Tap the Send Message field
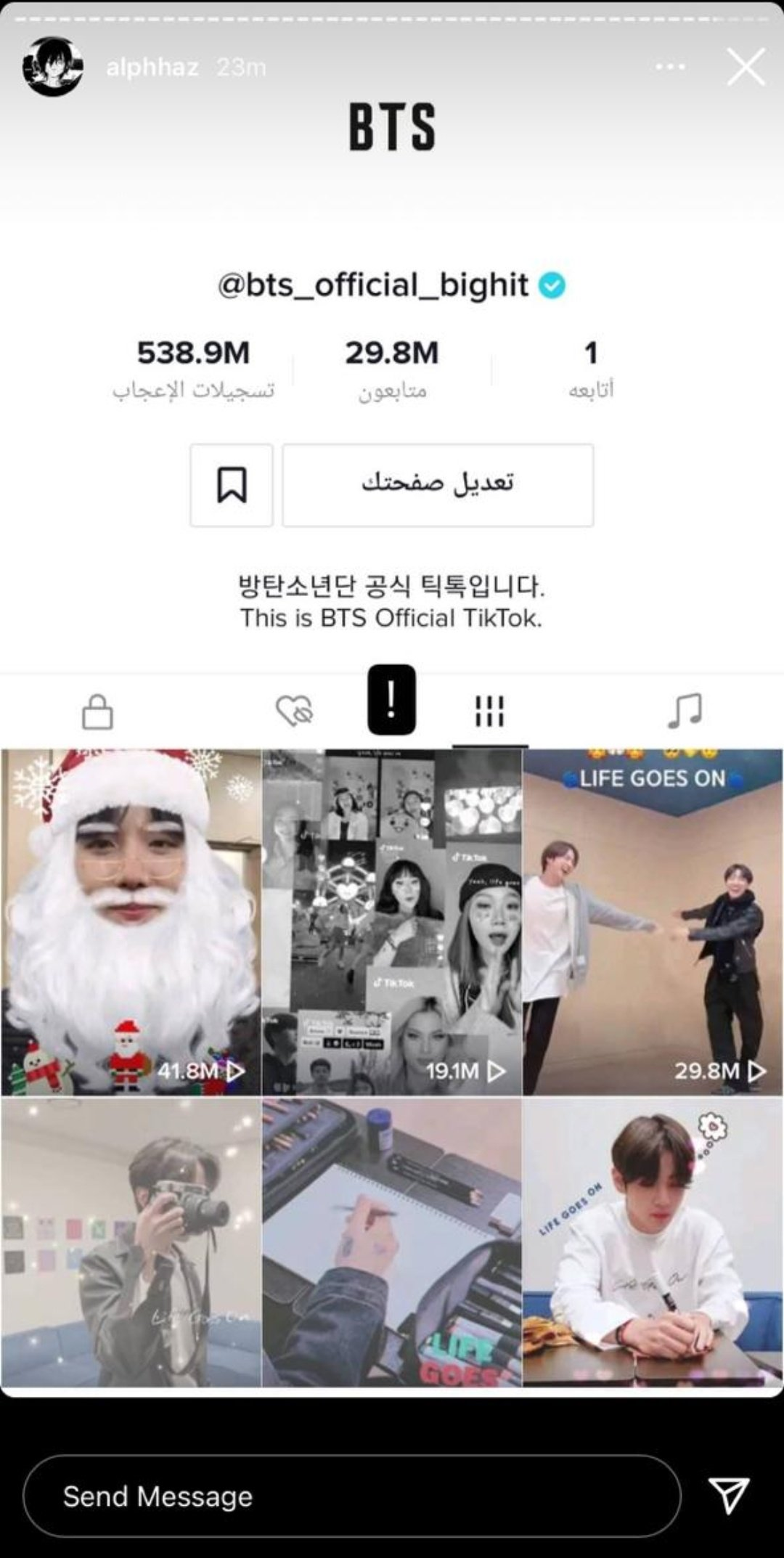Viewport: 784px width, 1558px height. click(x=351, y=1496)
